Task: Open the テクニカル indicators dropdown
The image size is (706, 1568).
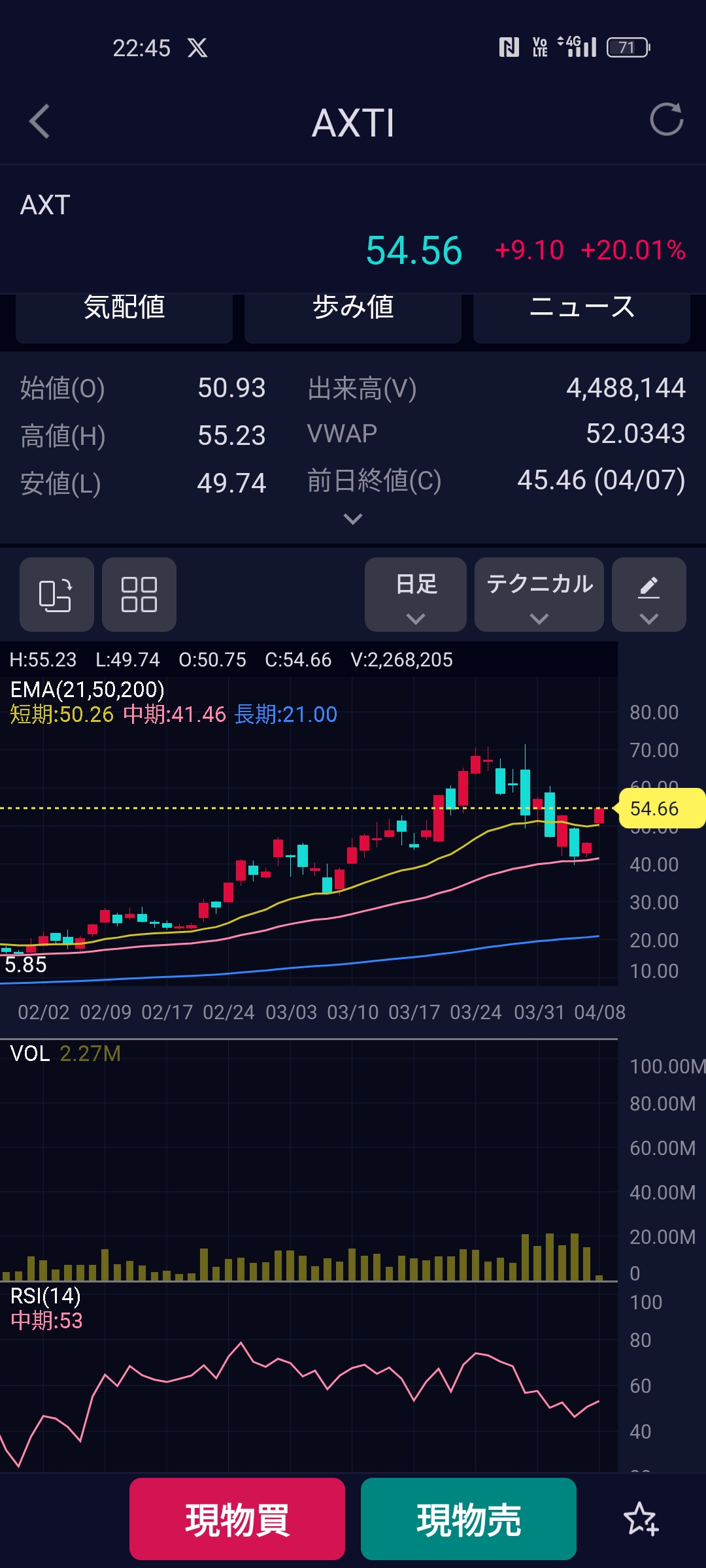Action: (x=539, y=595)
